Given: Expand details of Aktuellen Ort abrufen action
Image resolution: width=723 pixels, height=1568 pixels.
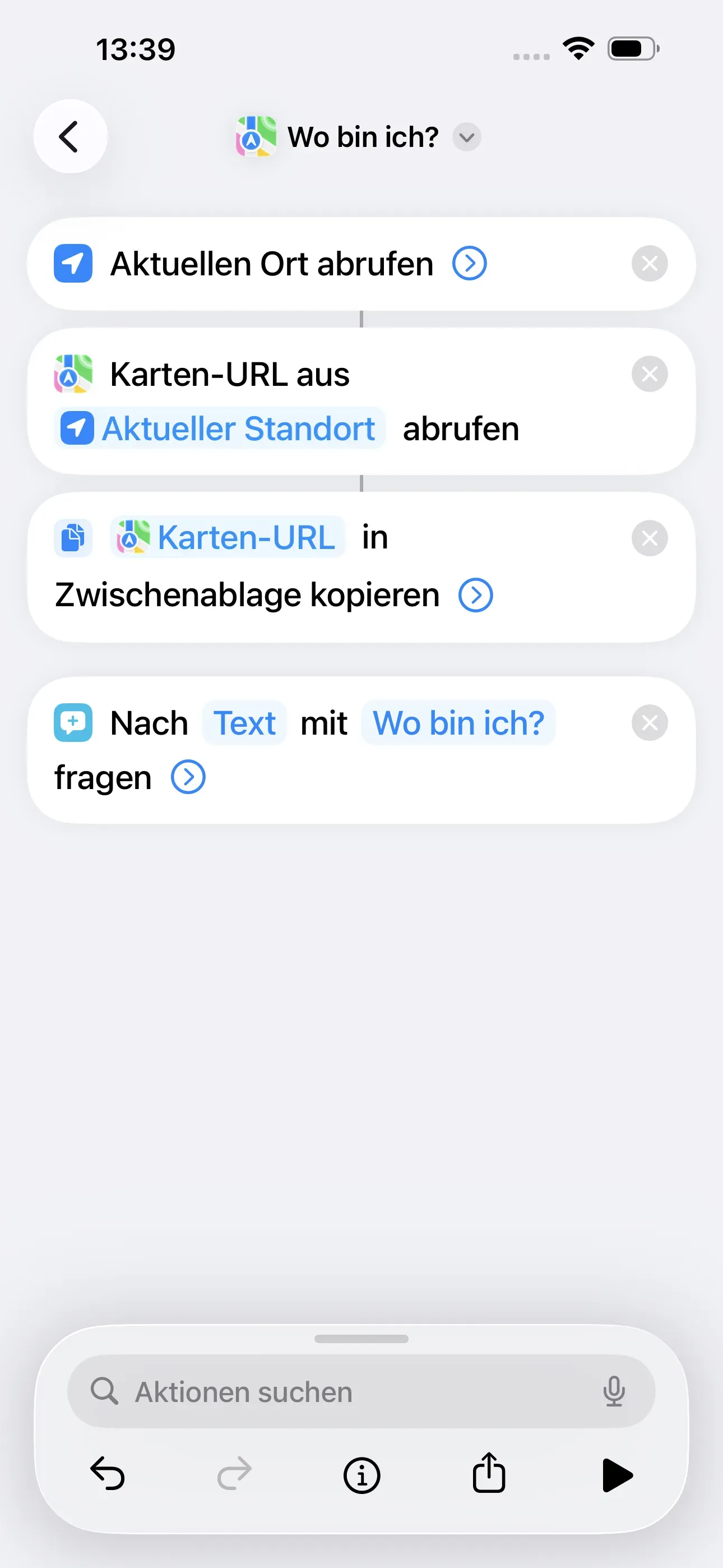Looking at the screenshot, I should 469,263.
